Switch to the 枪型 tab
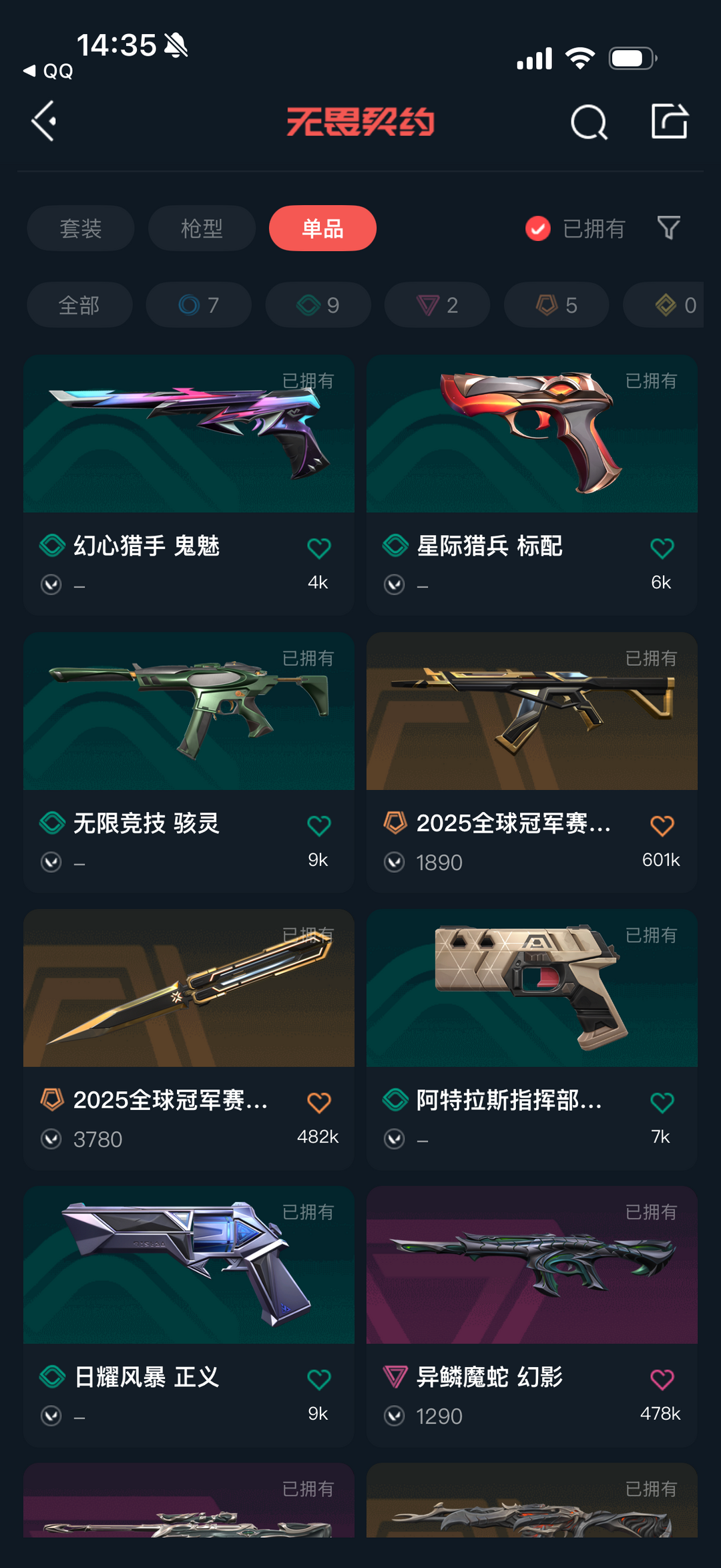Image resolution: width=721 pixels, height=1568 pixels. (x=202, y=228)
